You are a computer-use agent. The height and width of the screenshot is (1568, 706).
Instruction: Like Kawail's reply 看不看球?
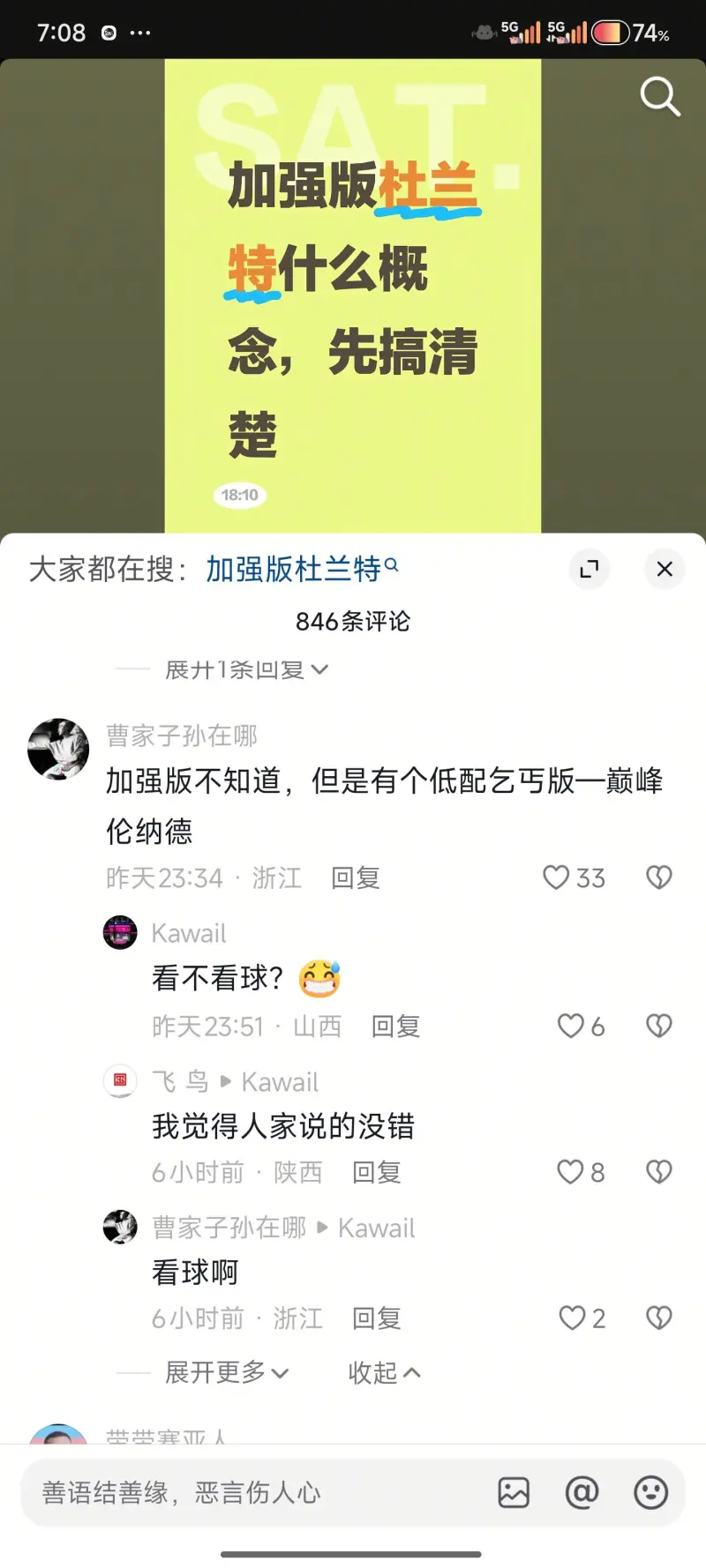pos(571,1026)
